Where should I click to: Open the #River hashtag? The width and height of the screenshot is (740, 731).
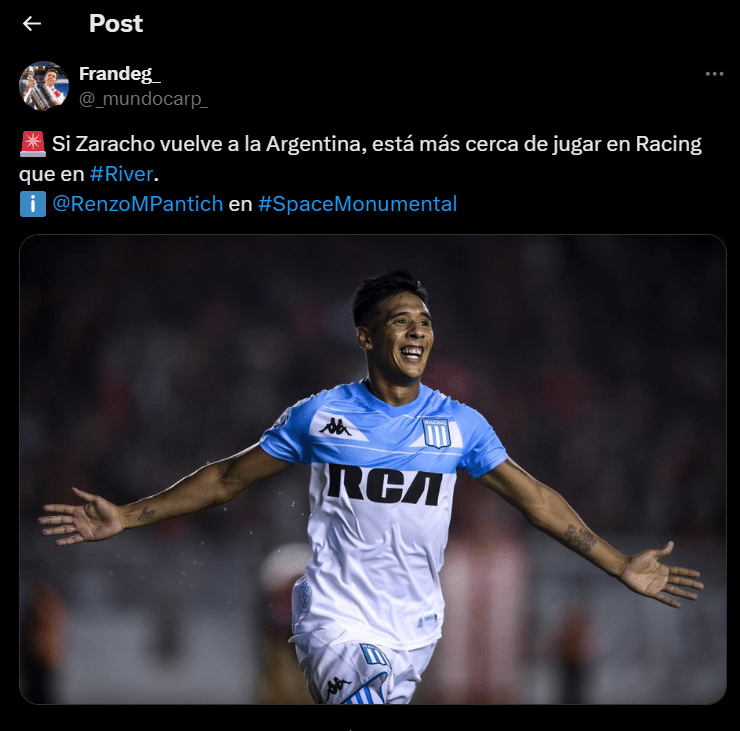pyautogui.click(x=121, y=174)
